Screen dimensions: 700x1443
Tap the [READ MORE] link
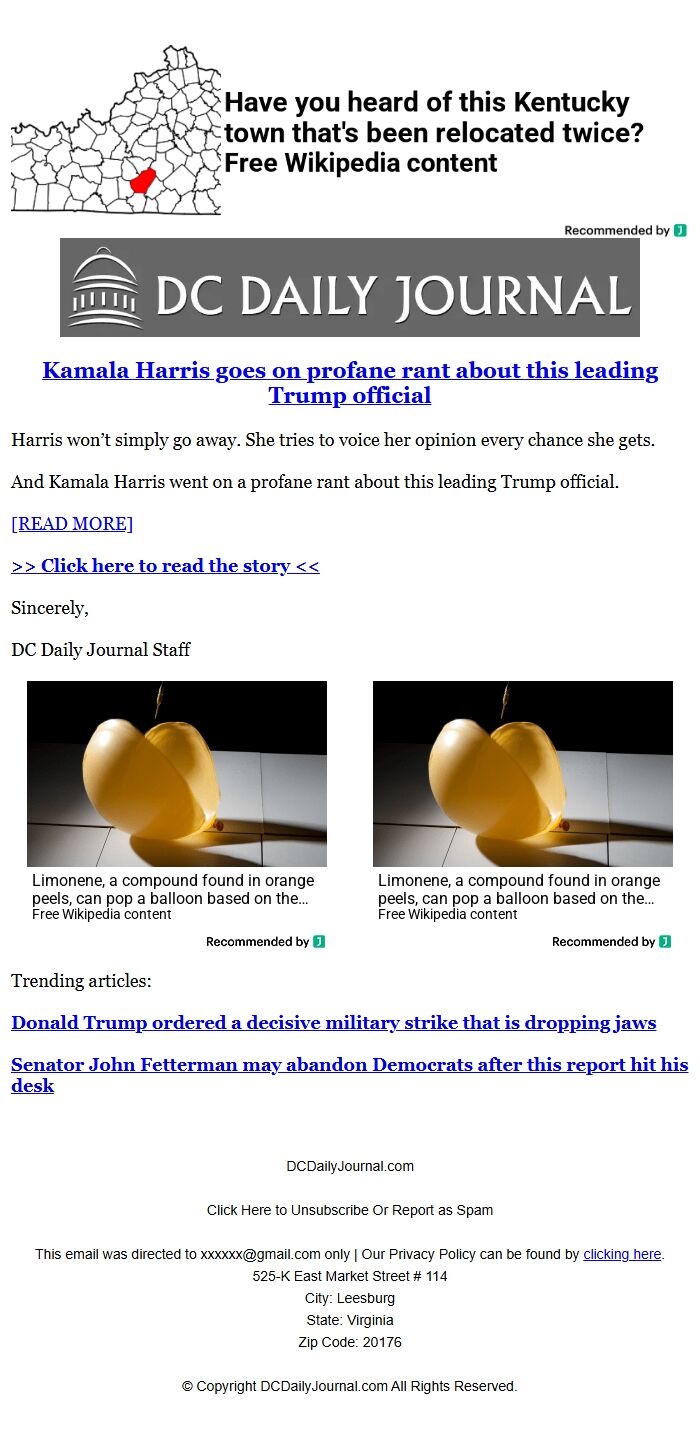point(72,524)
